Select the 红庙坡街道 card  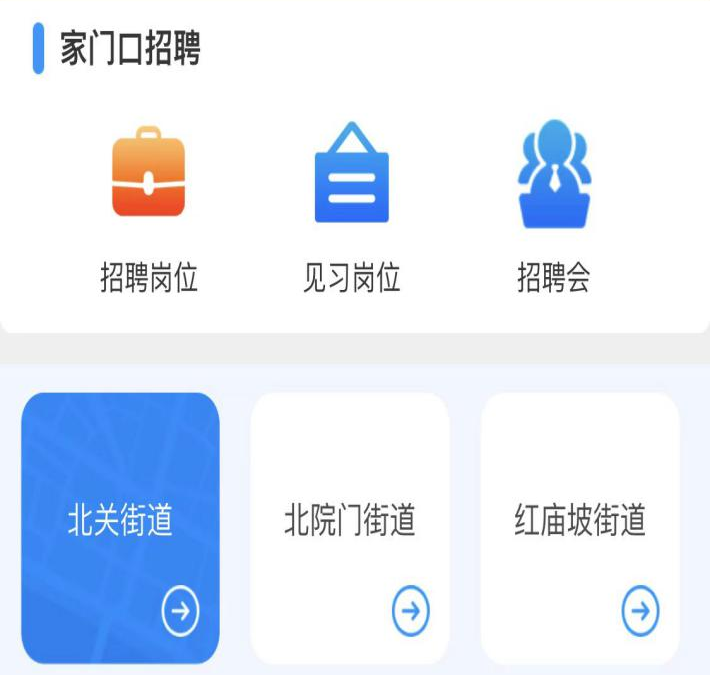tap(580, 527)
